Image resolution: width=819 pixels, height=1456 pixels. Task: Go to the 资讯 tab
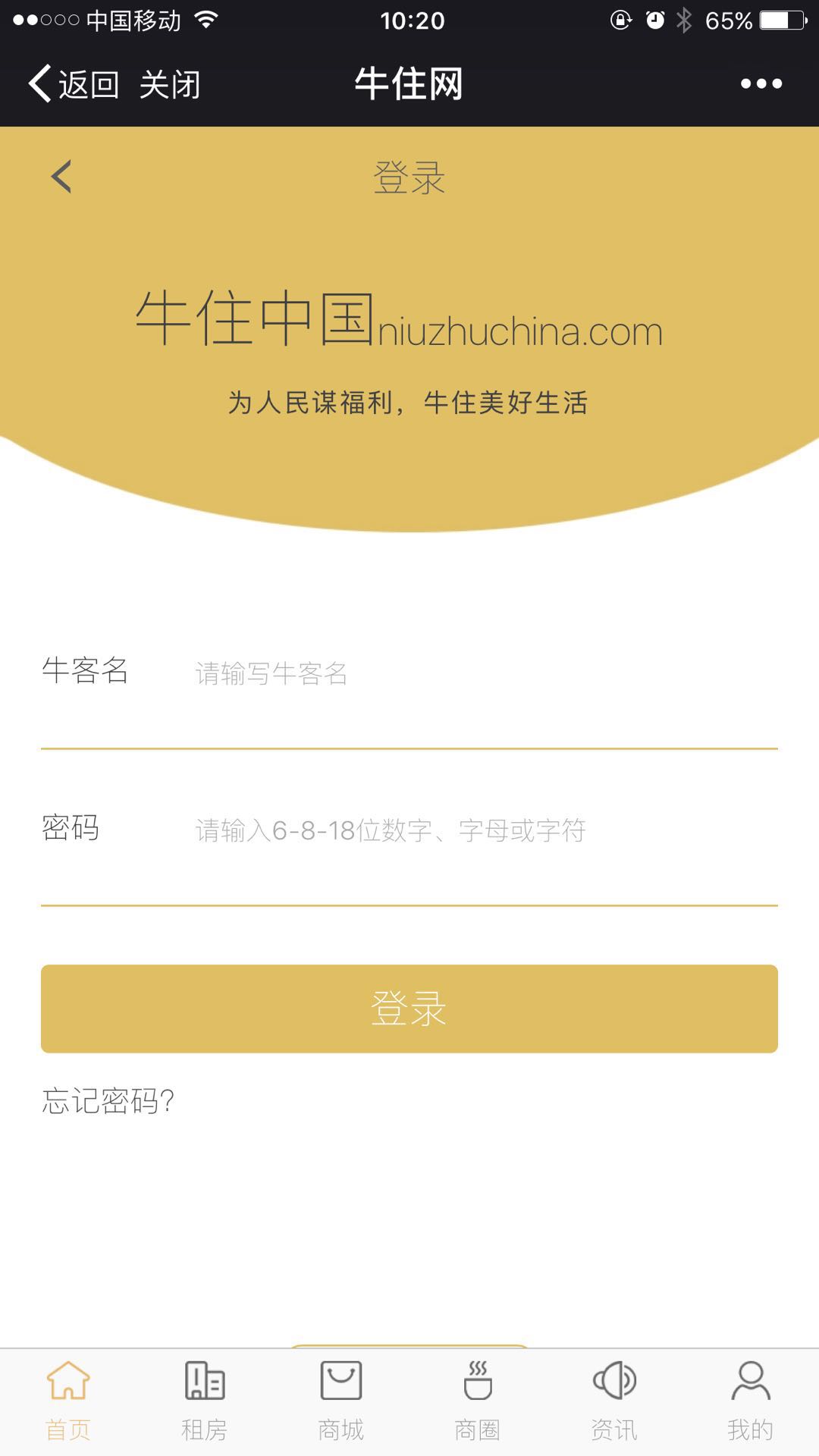[x=614, y=1401]
